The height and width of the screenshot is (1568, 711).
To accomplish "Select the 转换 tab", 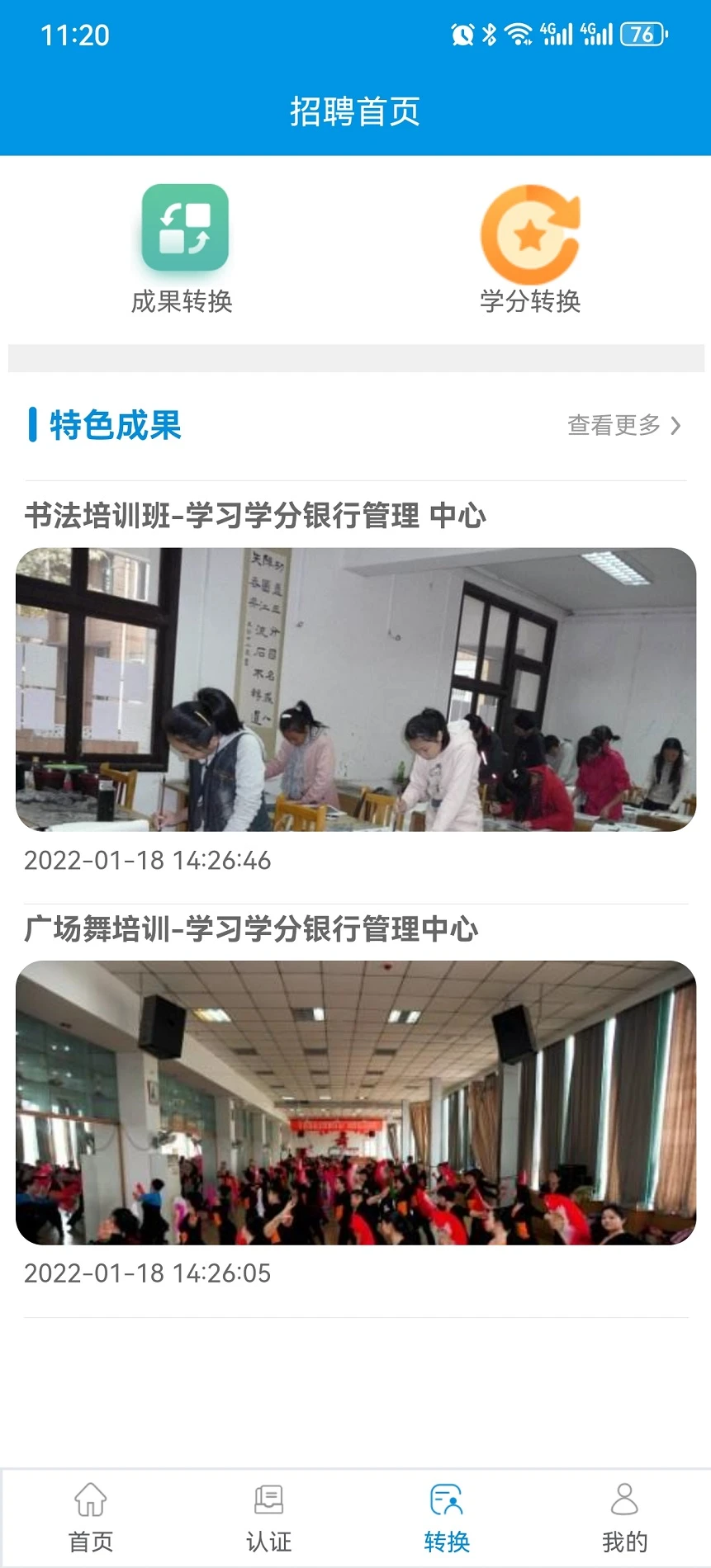I will tap(446, 1517).
